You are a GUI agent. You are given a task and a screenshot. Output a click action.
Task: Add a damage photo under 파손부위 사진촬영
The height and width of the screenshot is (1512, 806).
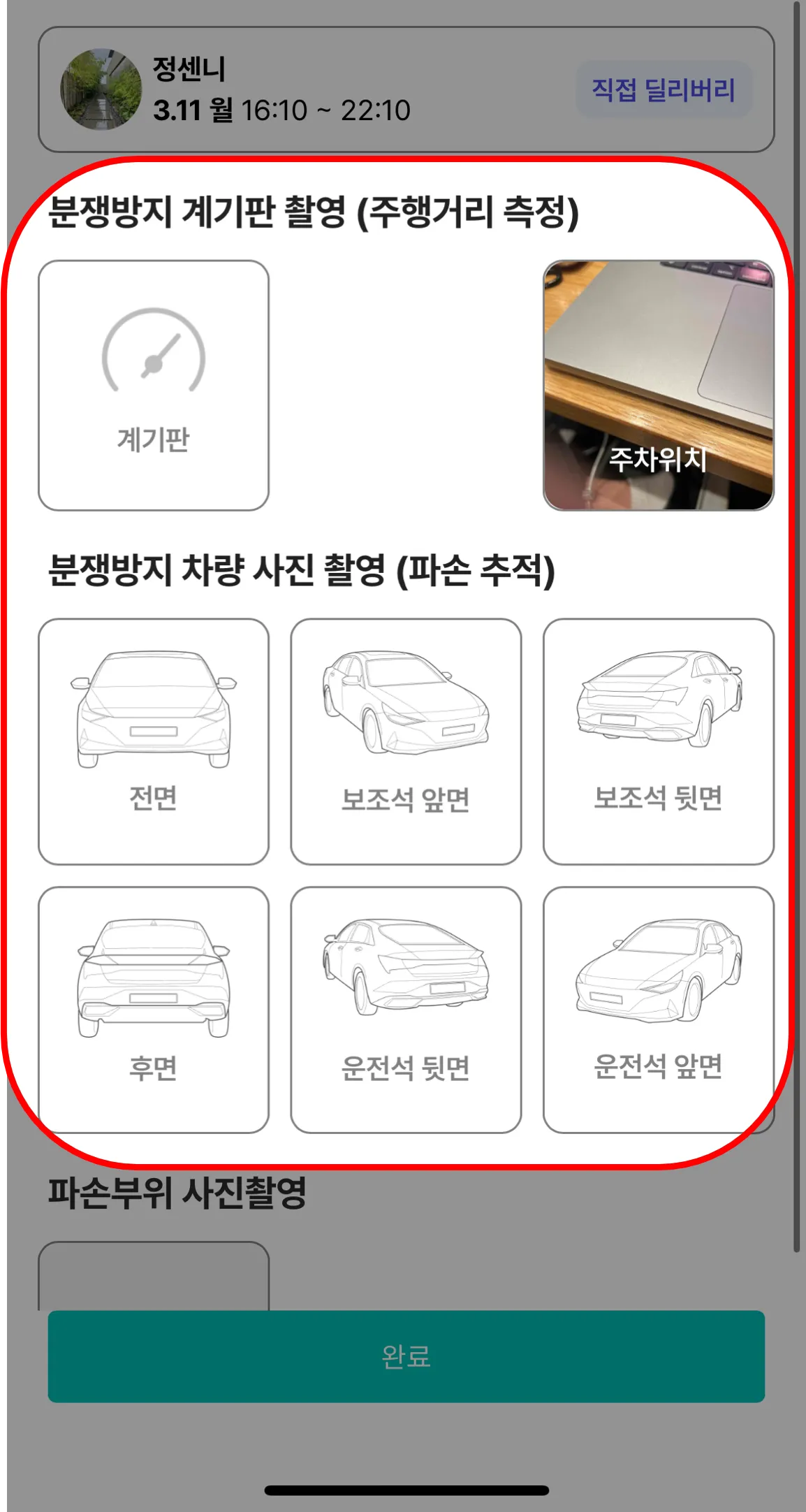point(154,1276)
